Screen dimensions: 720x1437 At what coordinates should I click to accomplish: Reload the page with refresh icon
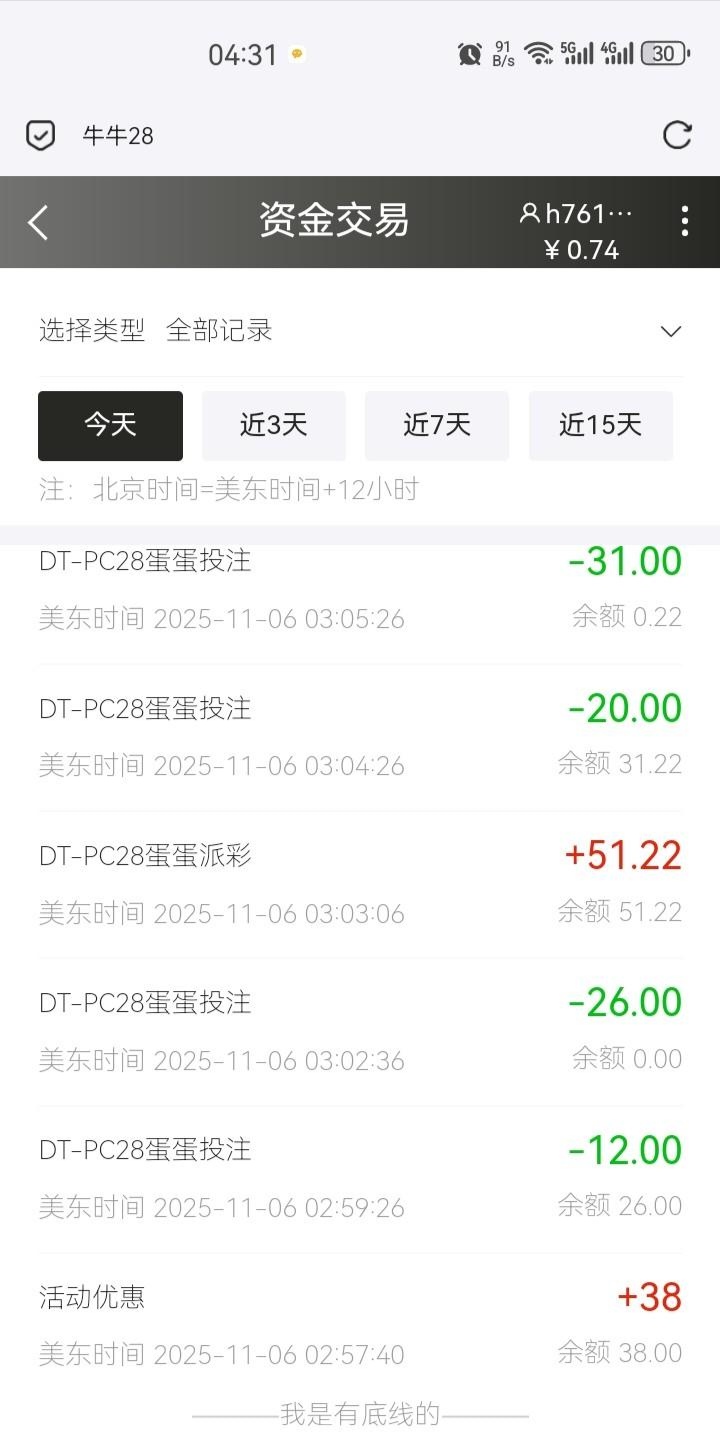point(677,135)
